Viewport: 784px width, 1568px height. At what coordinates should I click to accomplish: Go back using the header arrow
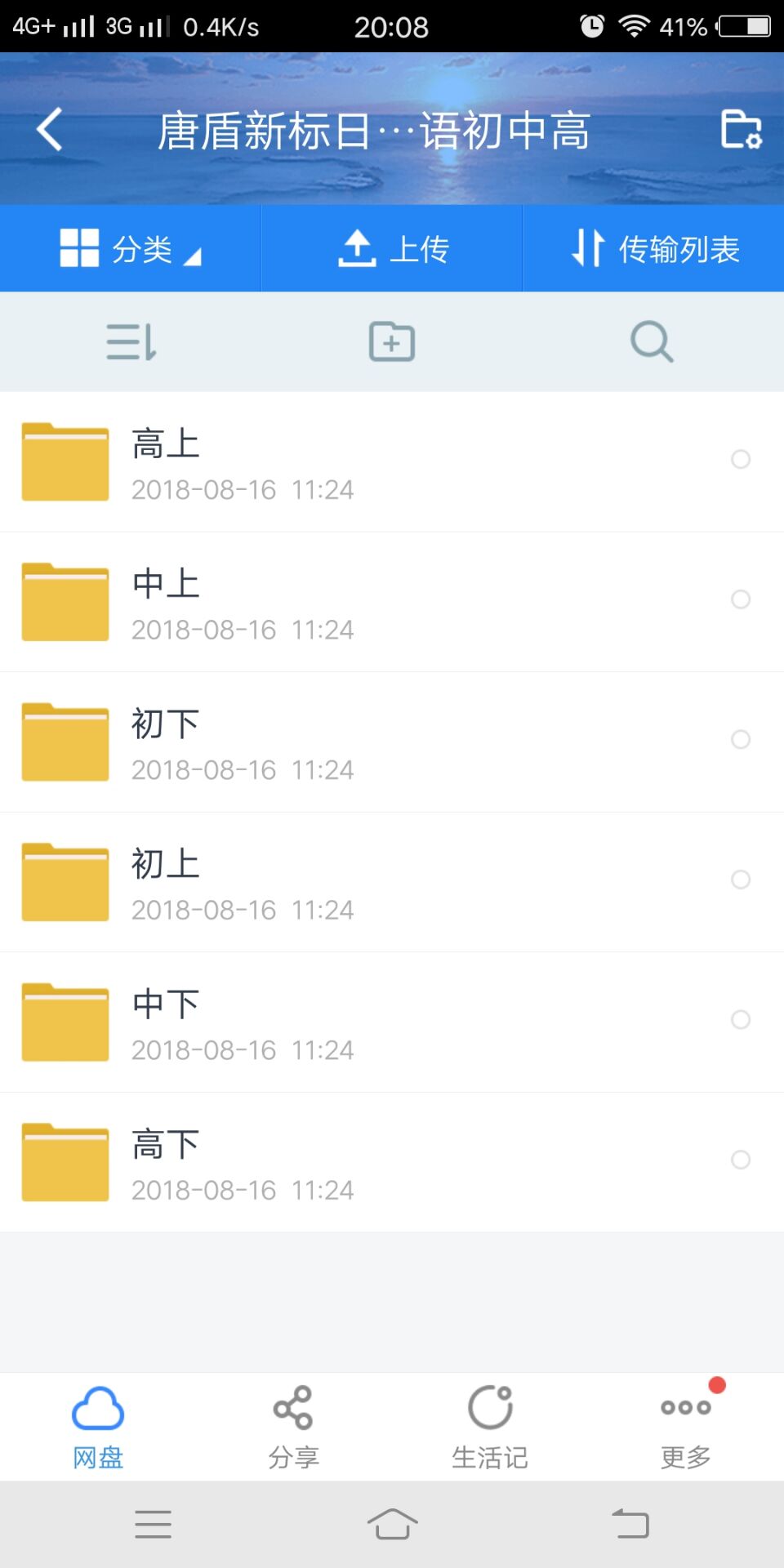[x=50, y=130]
